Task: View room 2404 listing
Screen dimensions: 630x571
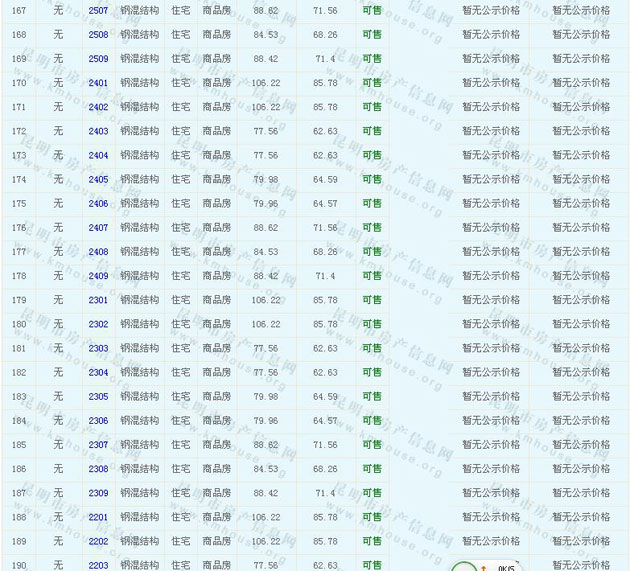Action: (x=98, y=155)
